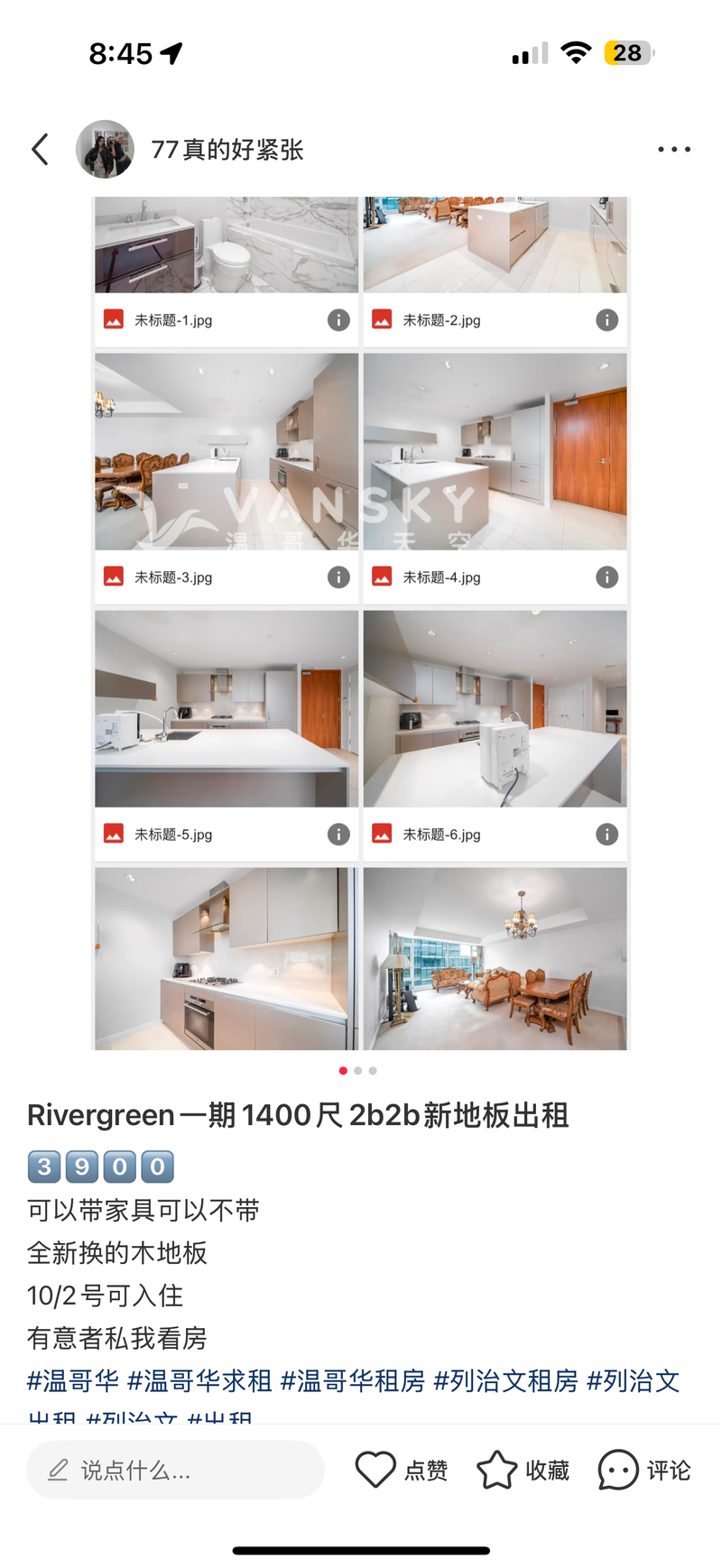Go back using the arrow icon
722x1568 pixels.
41,150
